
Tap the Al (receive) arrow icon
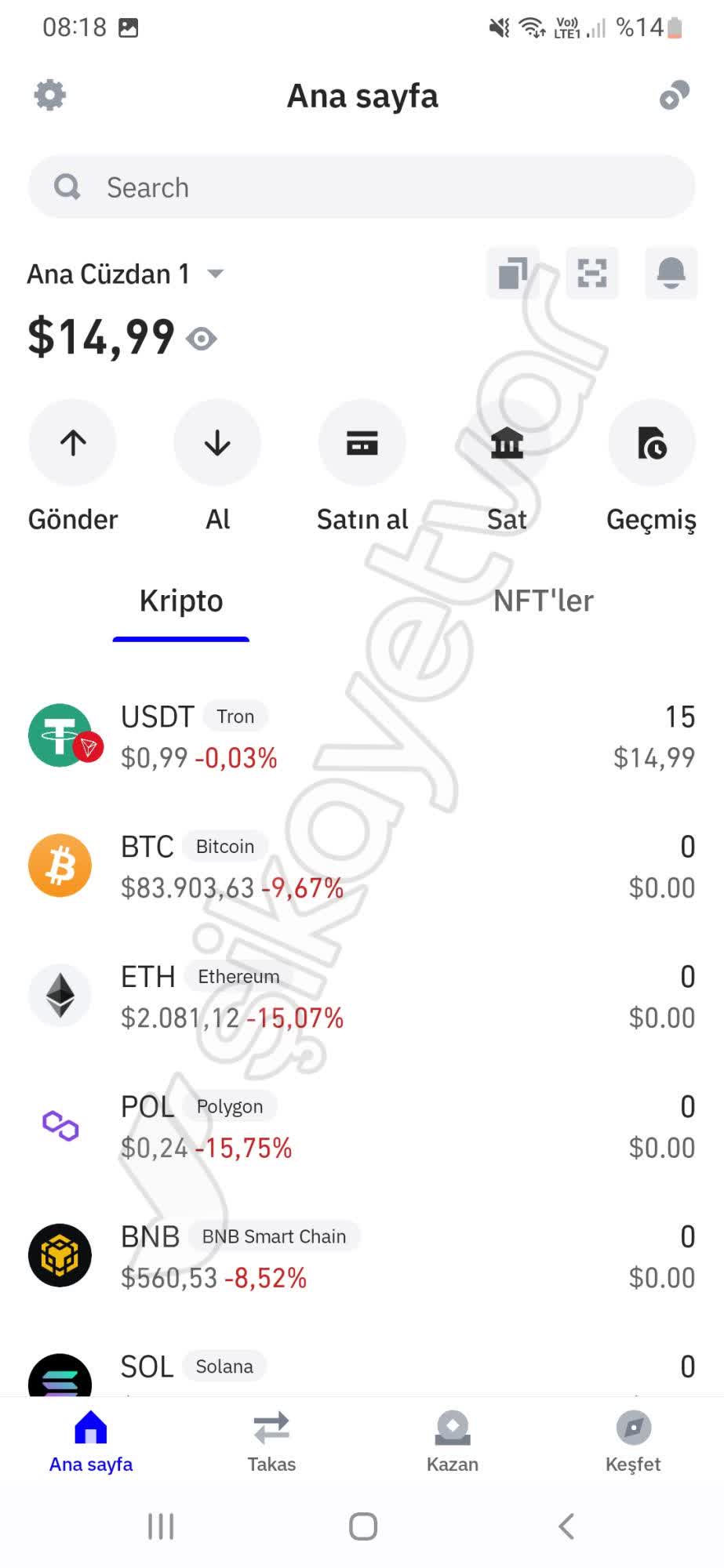217,443
